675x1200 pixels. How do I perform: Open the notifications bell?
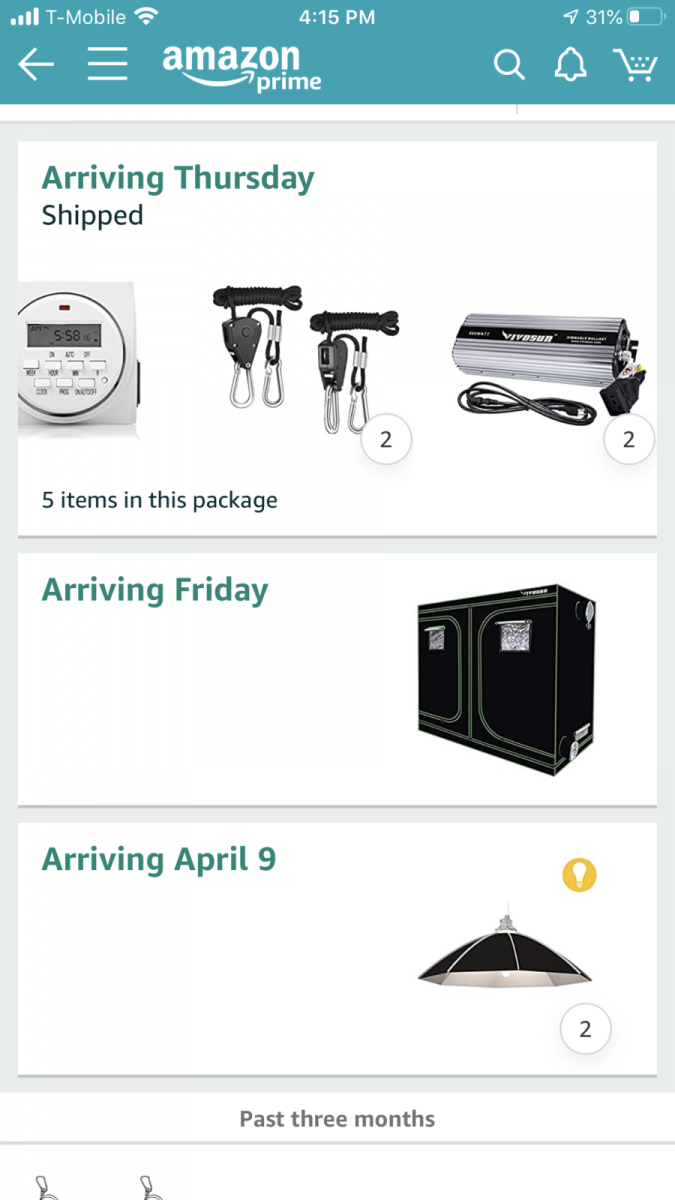[570, 66]
